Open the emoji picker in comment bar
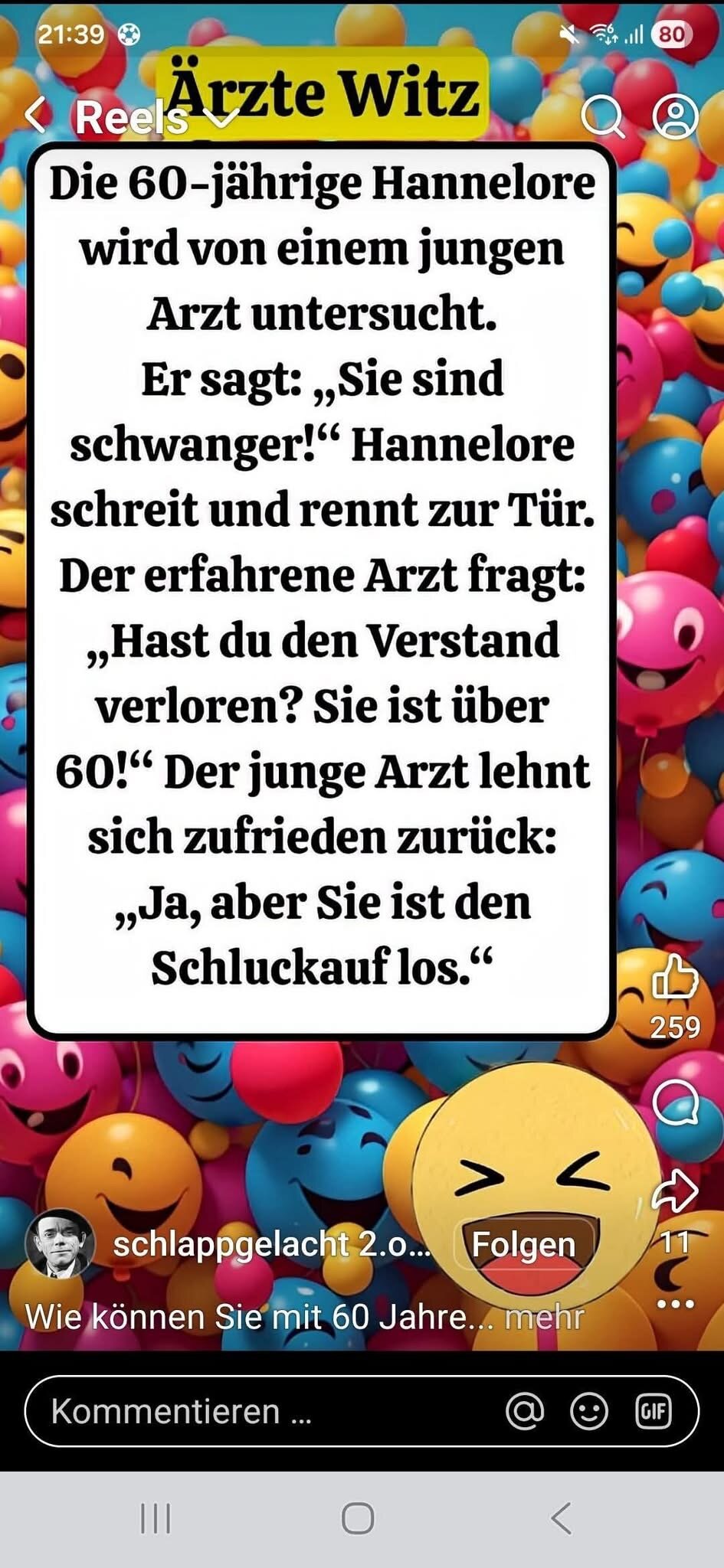Screen dimensions: 724x1568 pyautogui.click(x=589, y=1411)
